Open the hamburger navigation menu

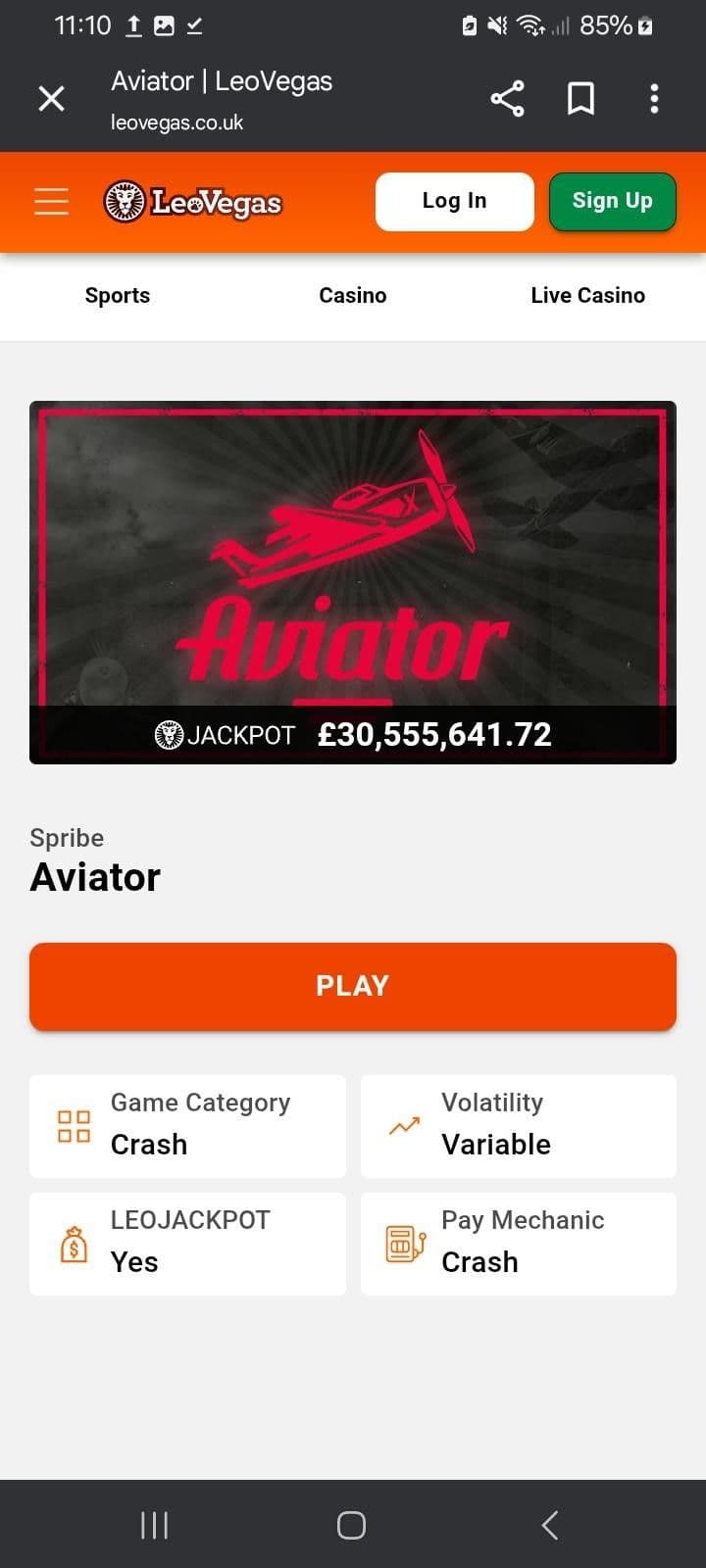51,201
